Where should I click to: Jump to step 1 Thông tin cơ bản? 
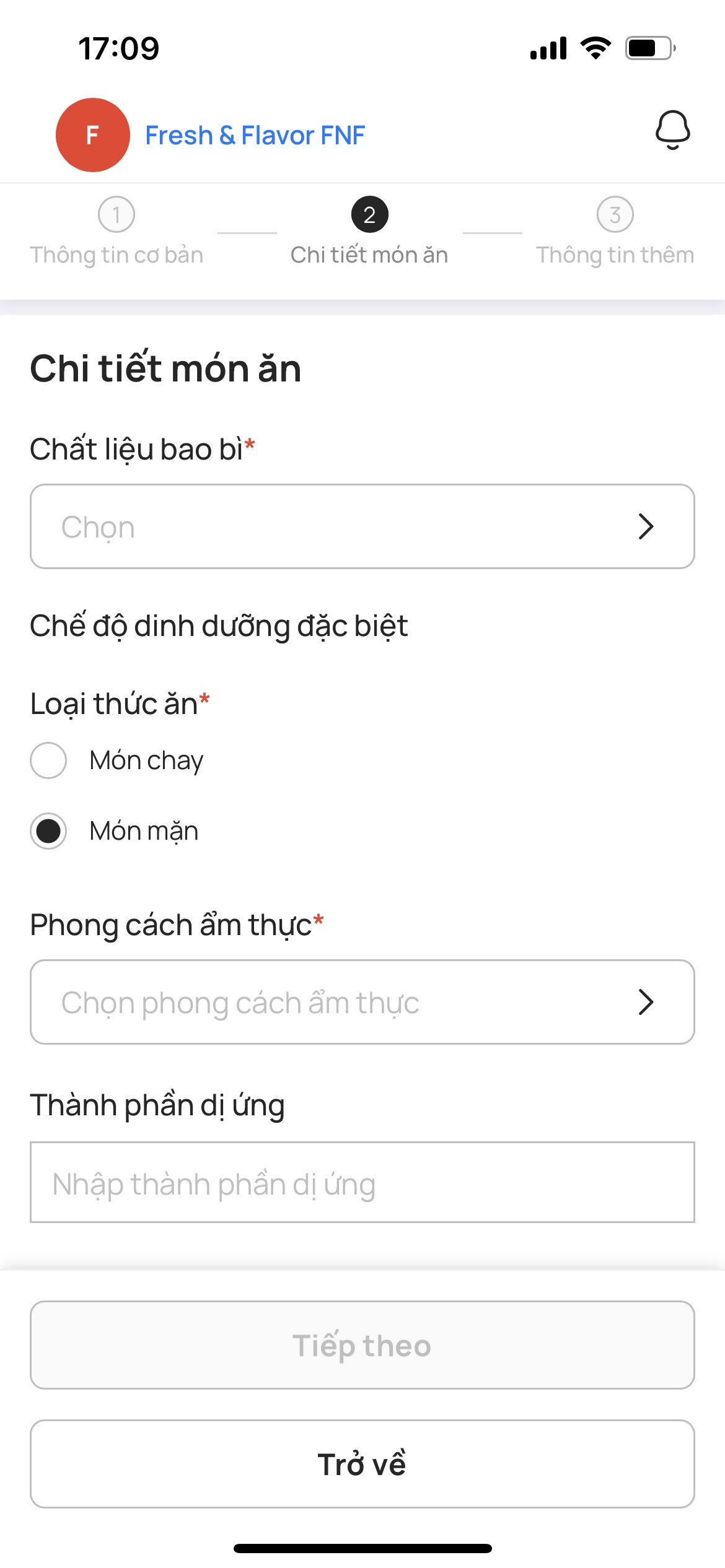pos(116,232)
